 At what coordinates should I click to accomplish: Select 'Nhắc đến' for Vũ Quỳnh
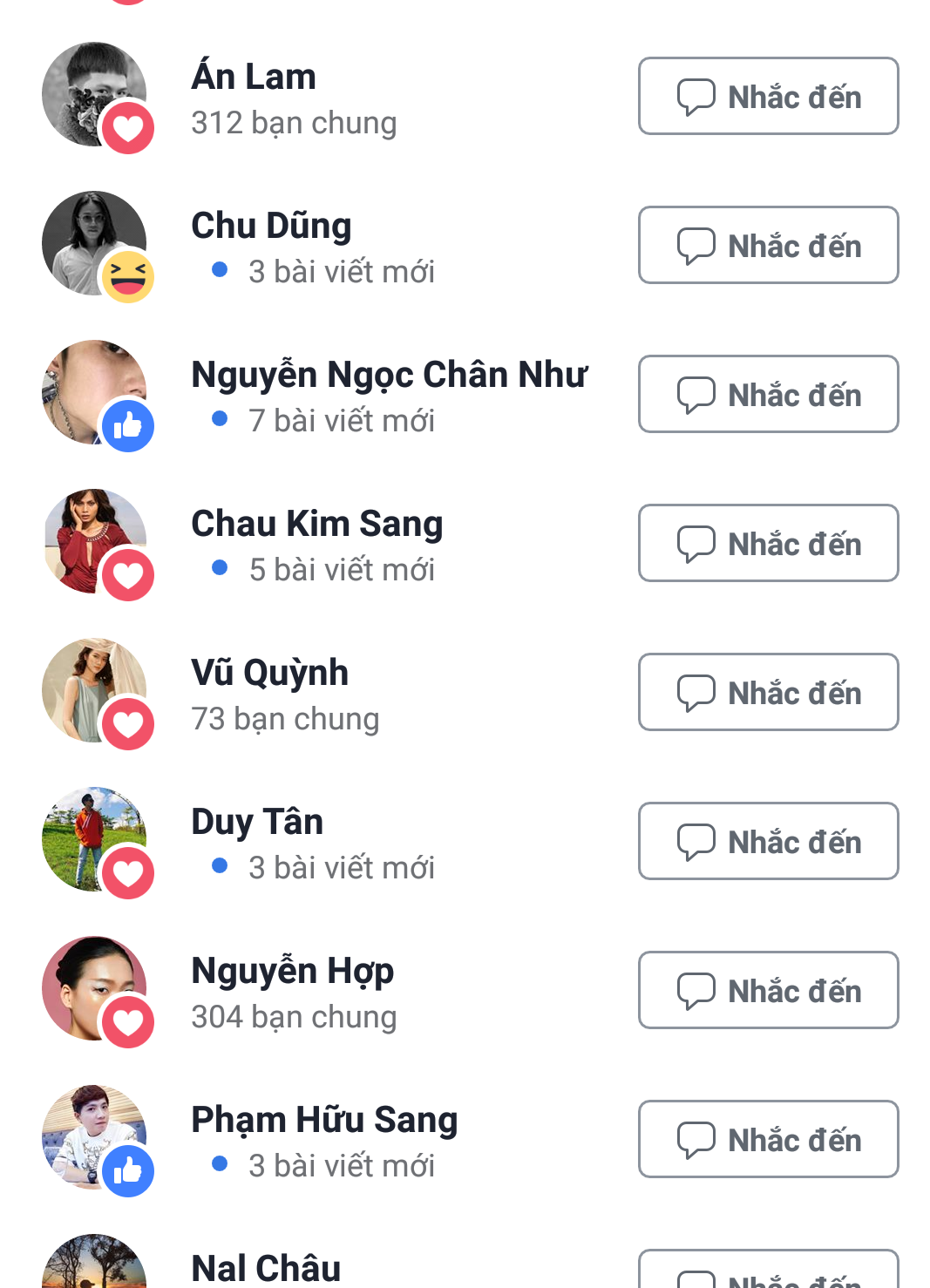(768, 692)
